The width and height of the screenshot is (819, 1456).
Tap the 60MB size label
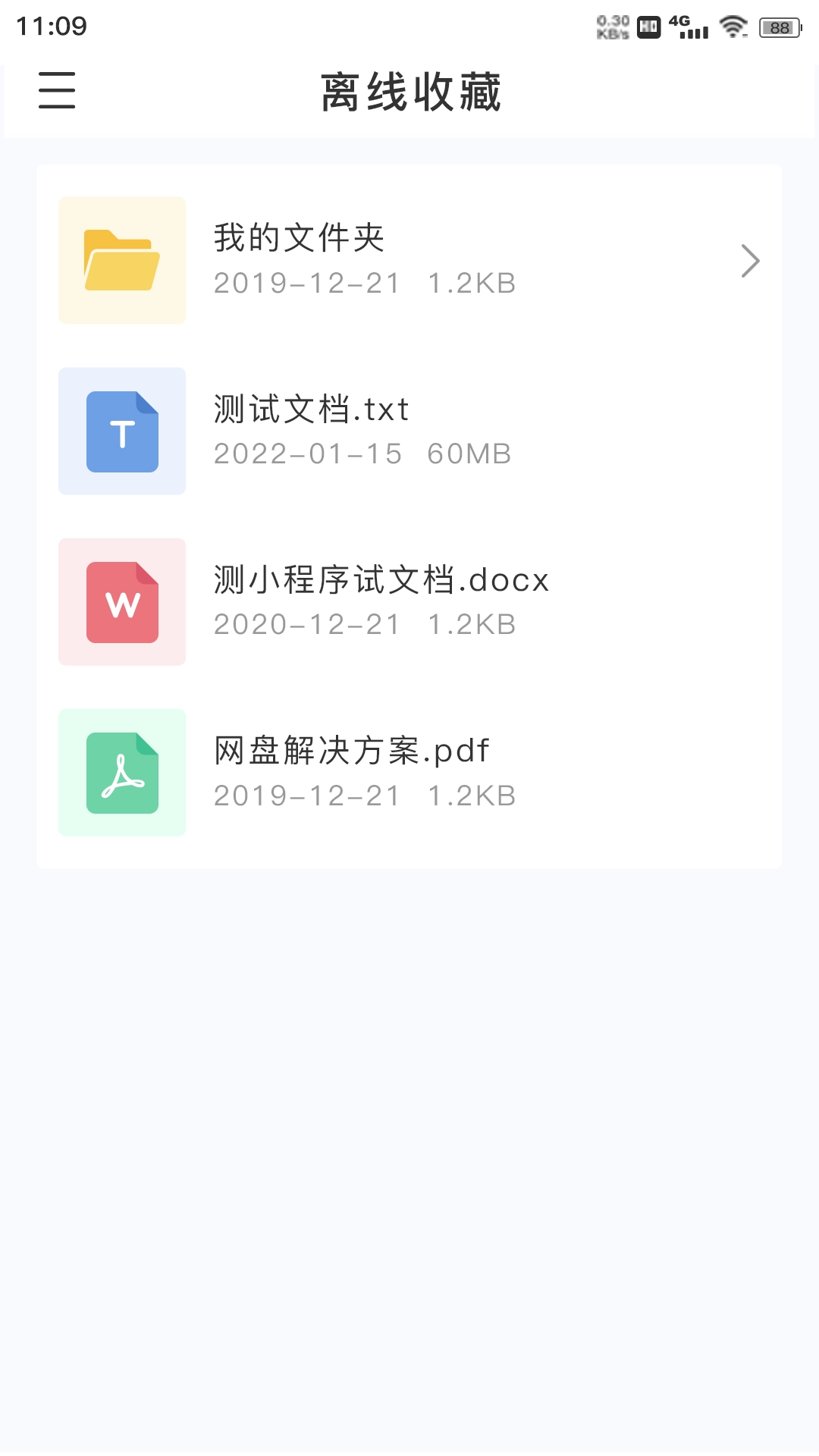469,453
